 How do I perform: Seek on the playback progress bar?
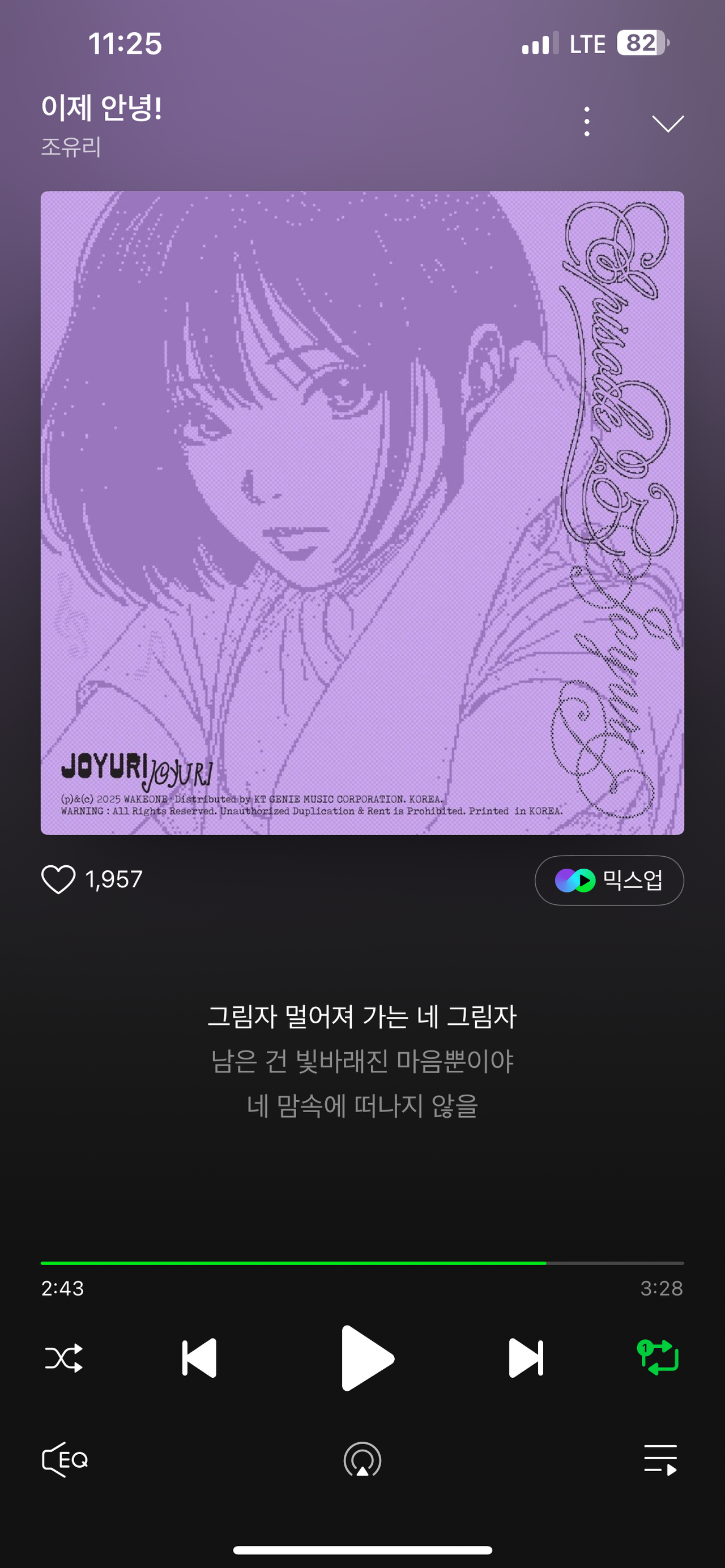point(362,1263)
